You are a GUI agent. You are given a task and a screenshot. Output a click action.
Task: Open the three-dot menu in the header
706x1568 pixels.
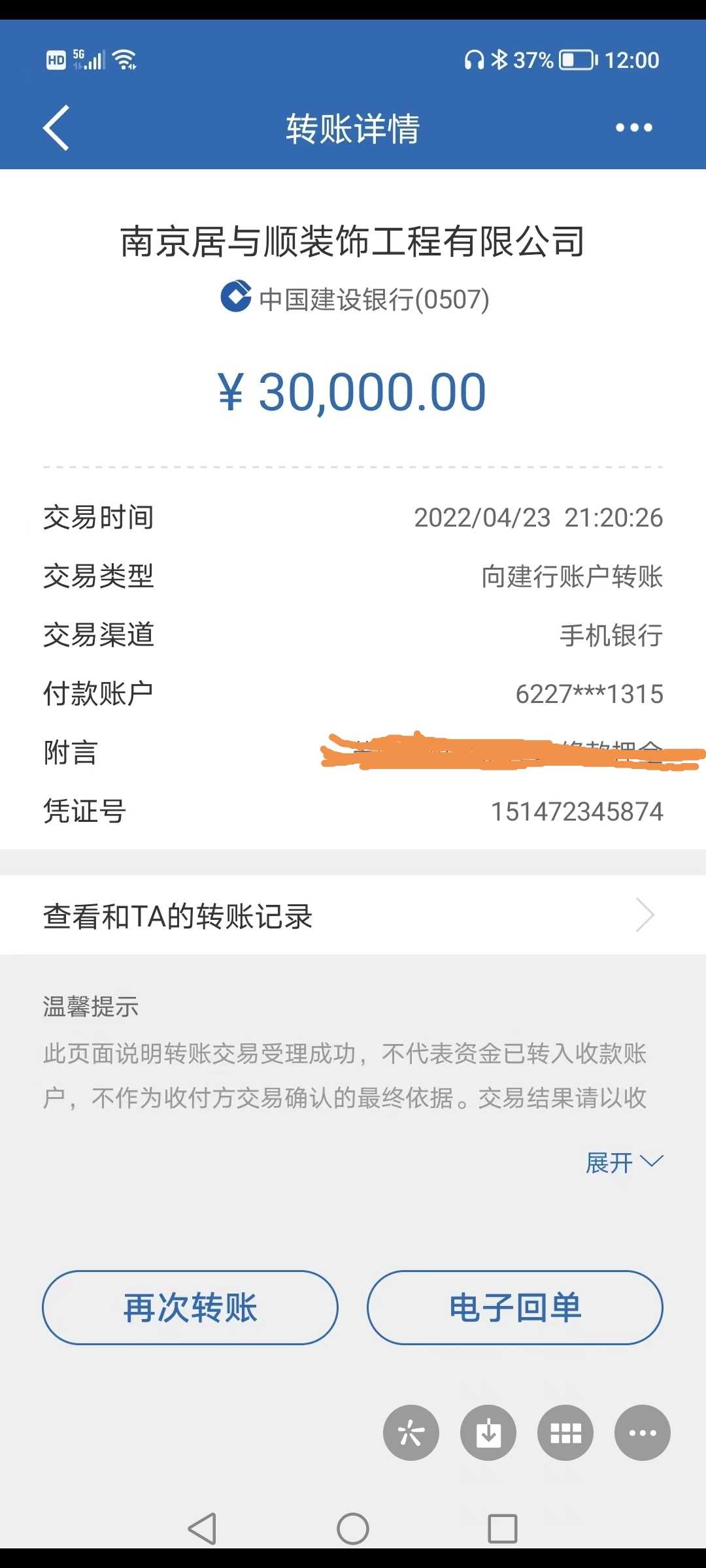tap(633, 127)
